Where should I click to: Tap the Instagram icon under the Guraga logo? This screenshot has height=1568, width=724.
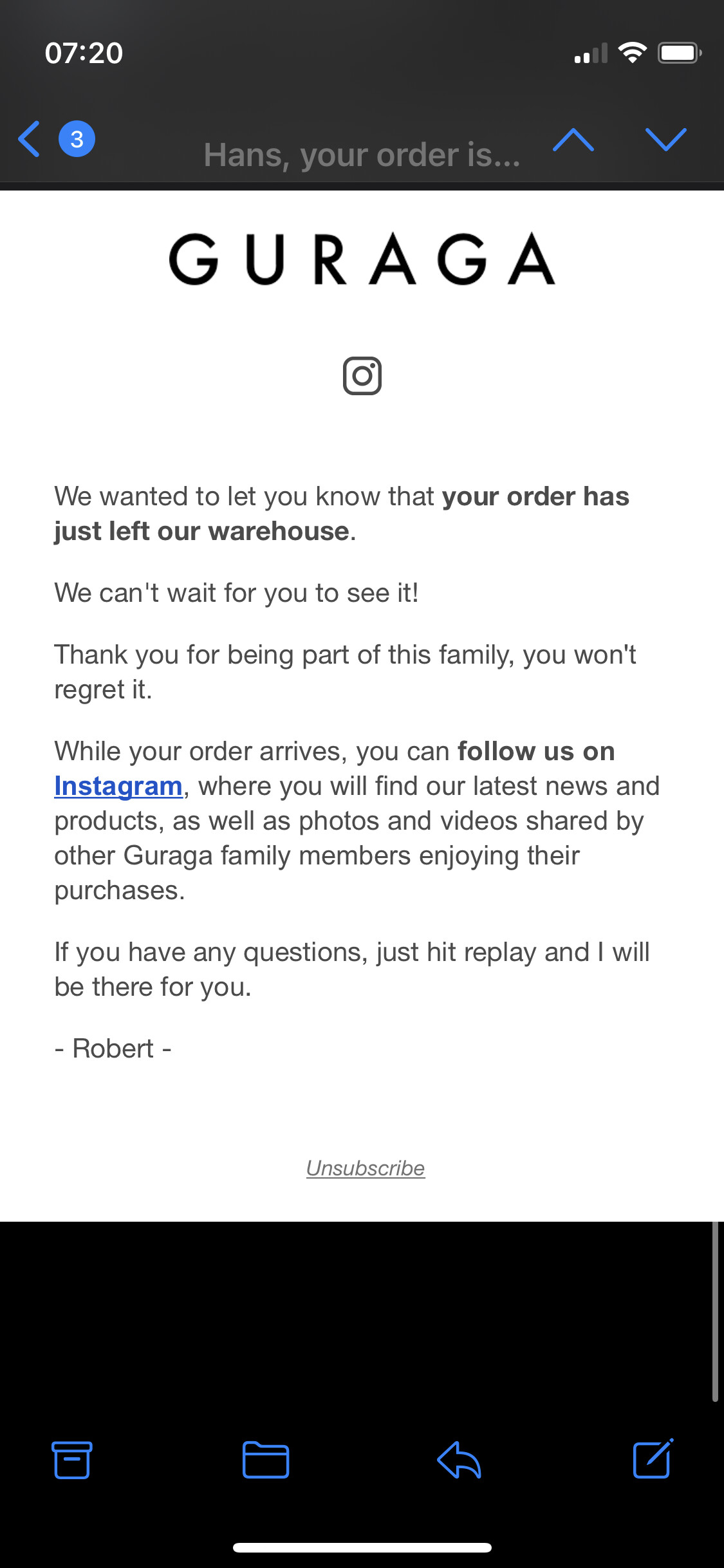(362, 376)
